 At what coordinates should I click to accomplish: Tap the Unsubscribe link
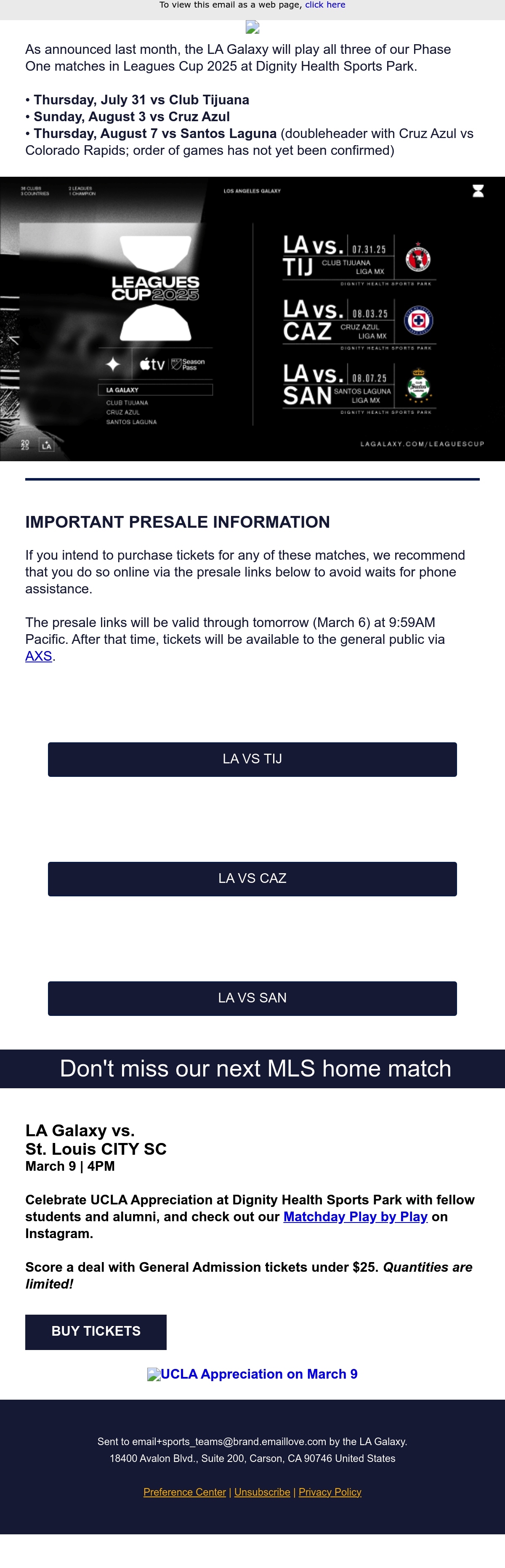262,1491
